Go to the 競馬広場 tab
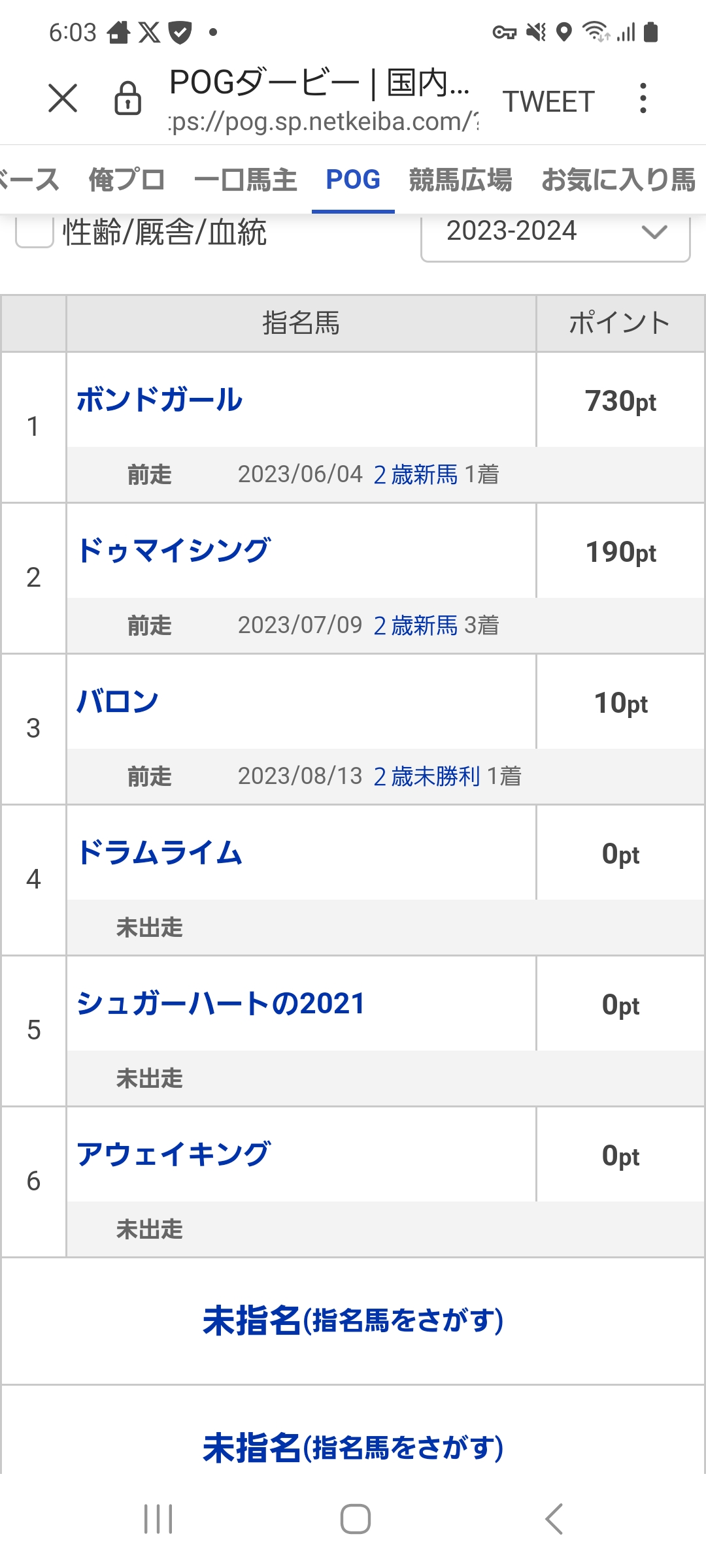Screen dimensions: 706x1568 click(x=460, y=180)
